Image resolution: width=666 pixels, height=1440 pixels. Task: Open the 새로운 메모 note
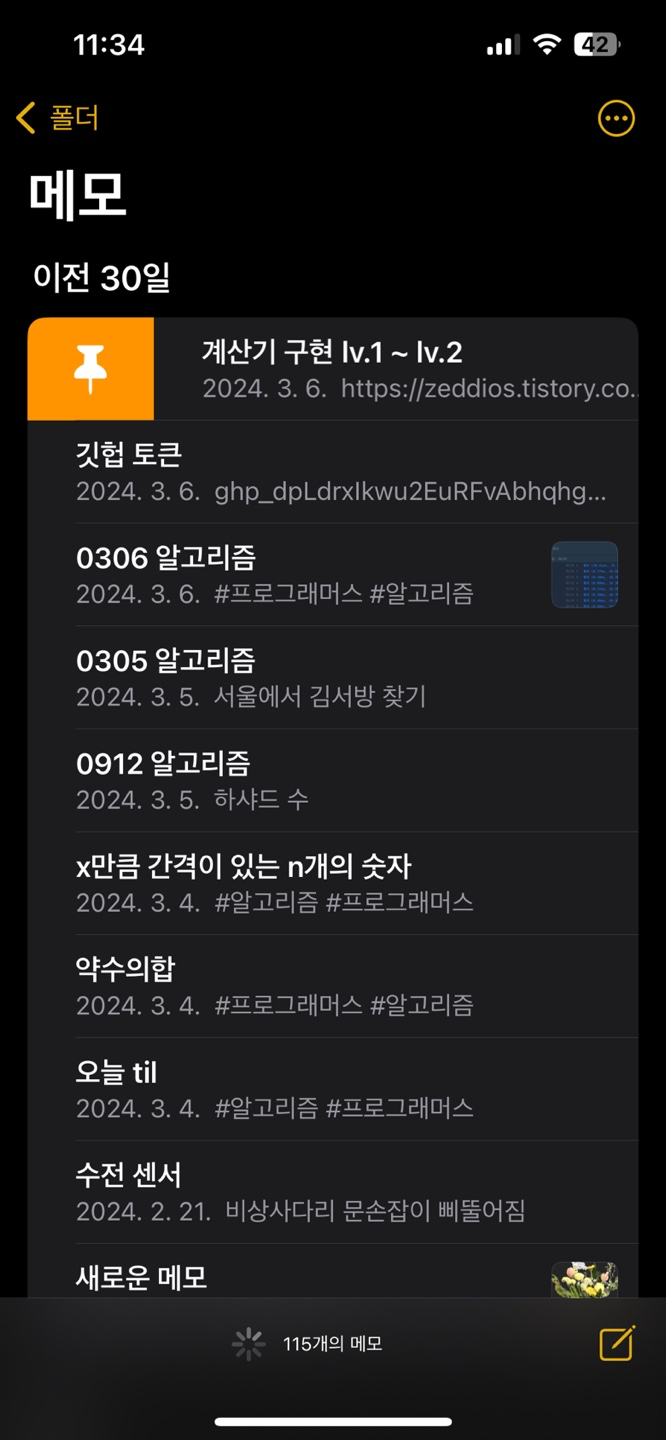pos(333,1272)
